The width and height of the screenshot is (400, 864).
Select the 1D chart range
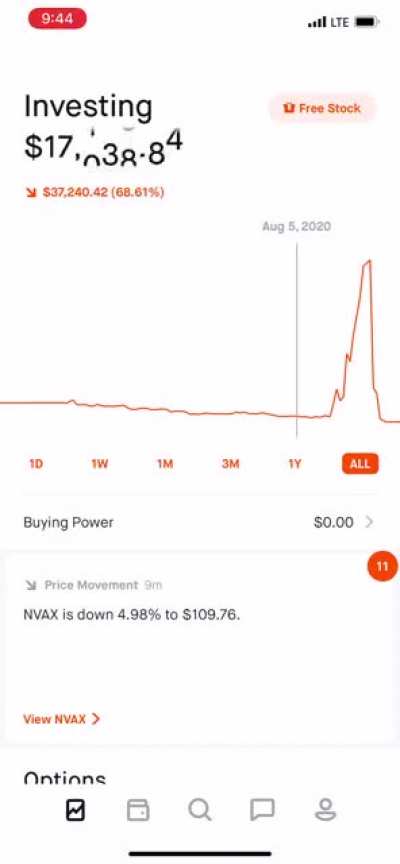[36, 464]
